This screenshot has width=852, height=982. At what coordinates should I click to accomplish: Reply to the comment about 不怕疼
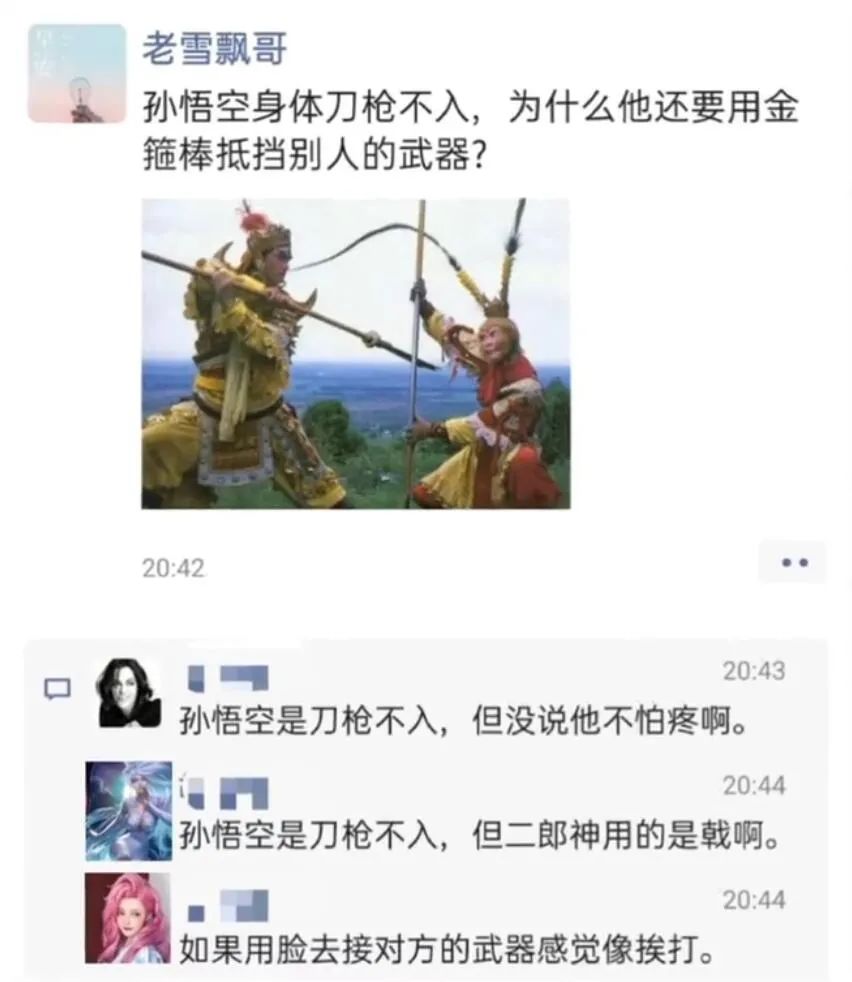[463, 721]
